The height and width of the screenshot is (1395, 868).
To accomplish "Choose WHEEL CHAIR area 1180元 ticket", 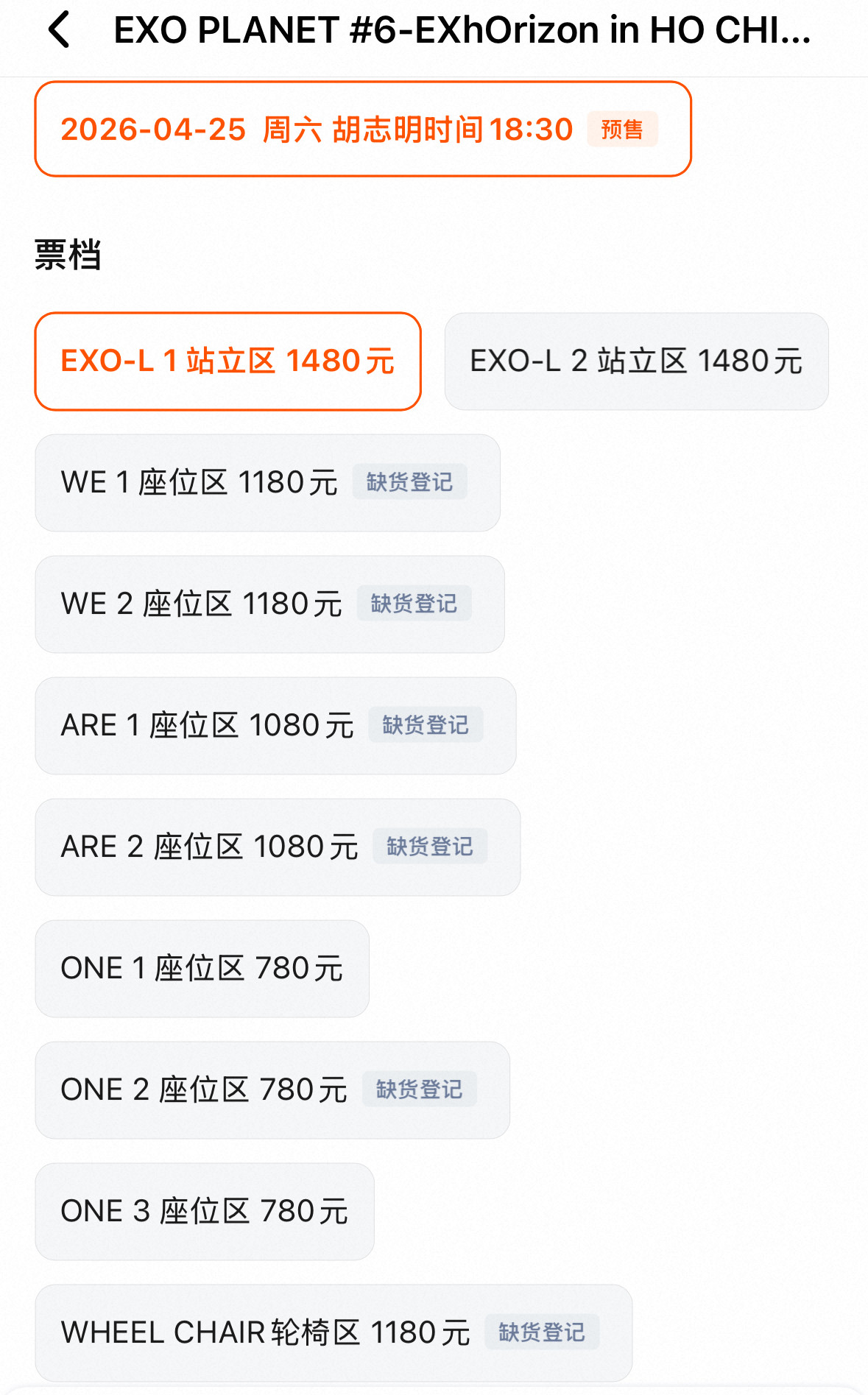I will (333, 1333).
